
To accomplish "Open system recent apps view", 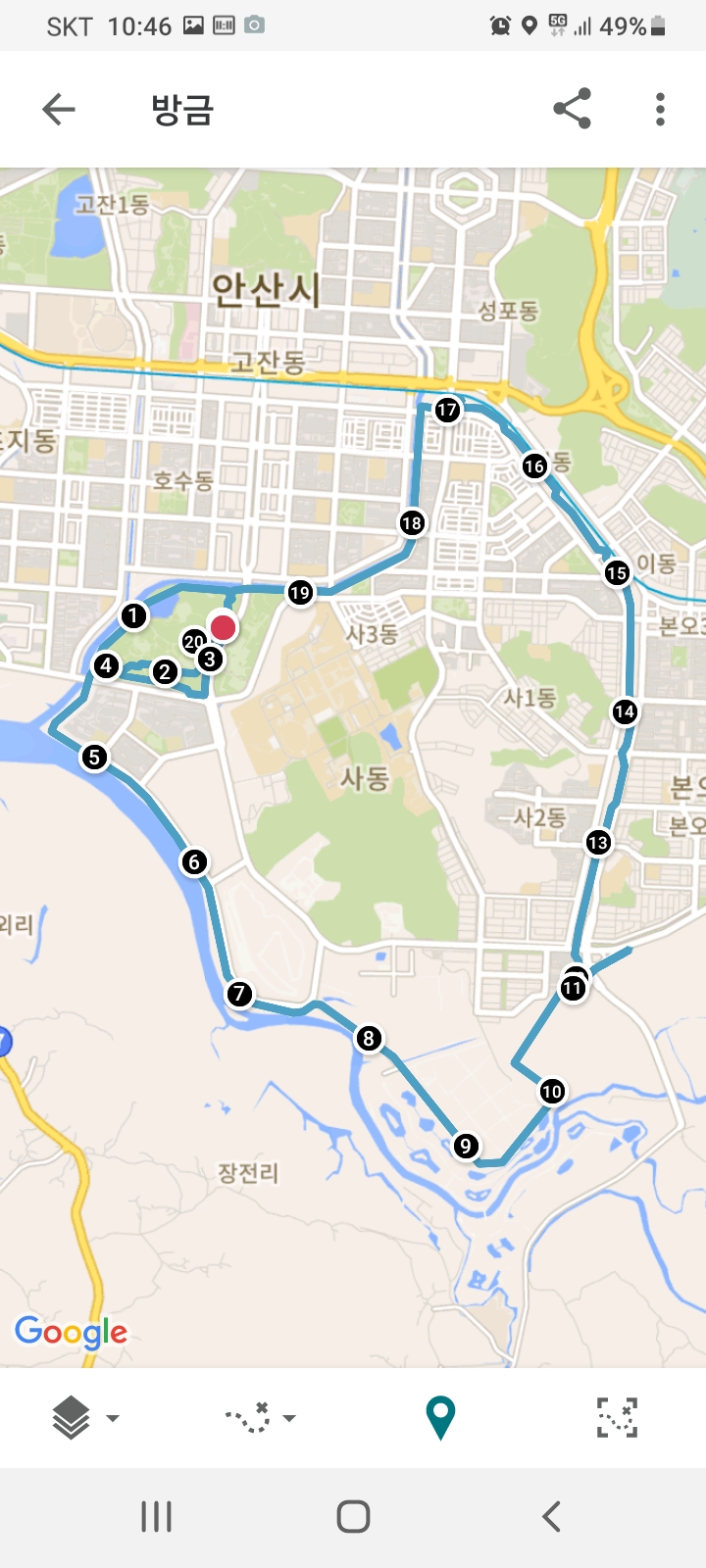I will point(157,1516).
